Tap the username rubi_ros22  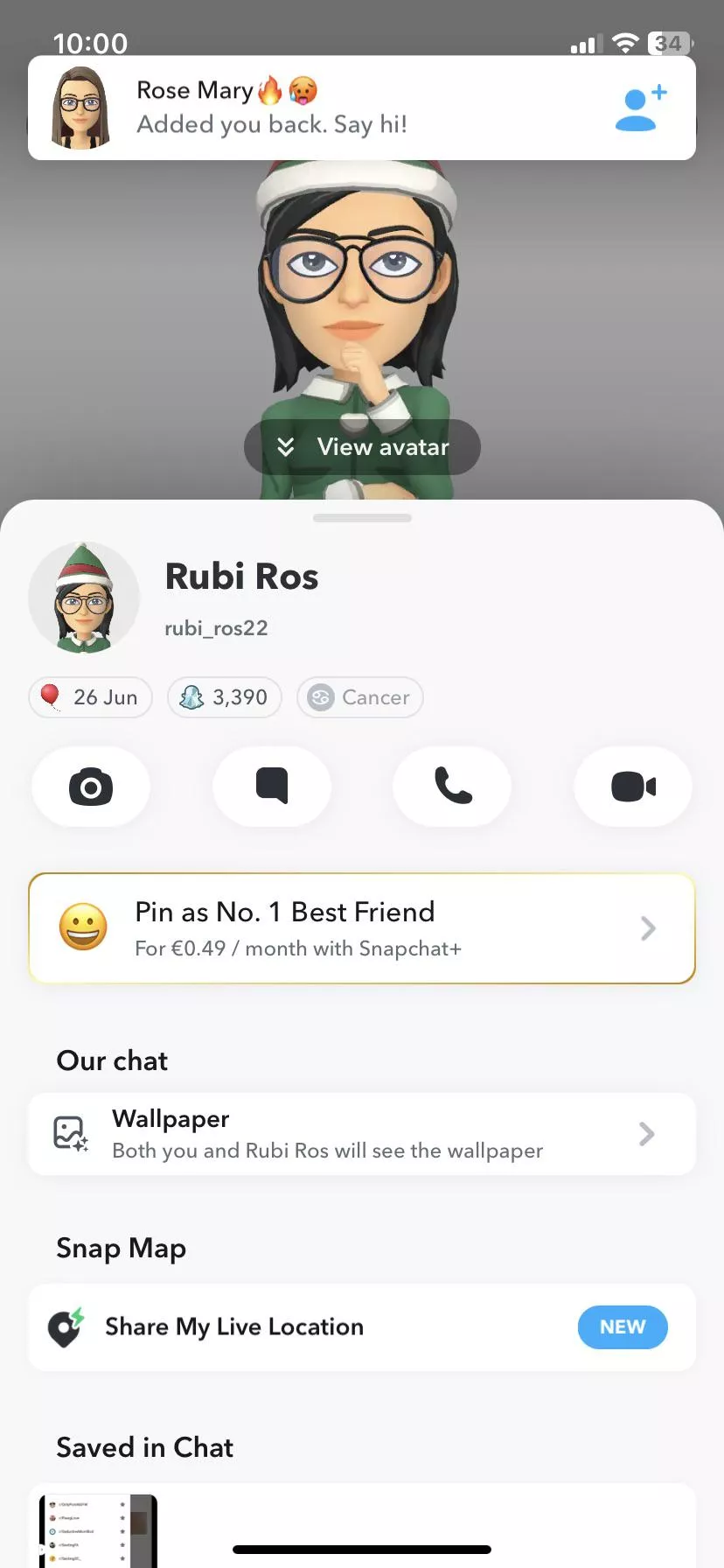tap(216, 627)
